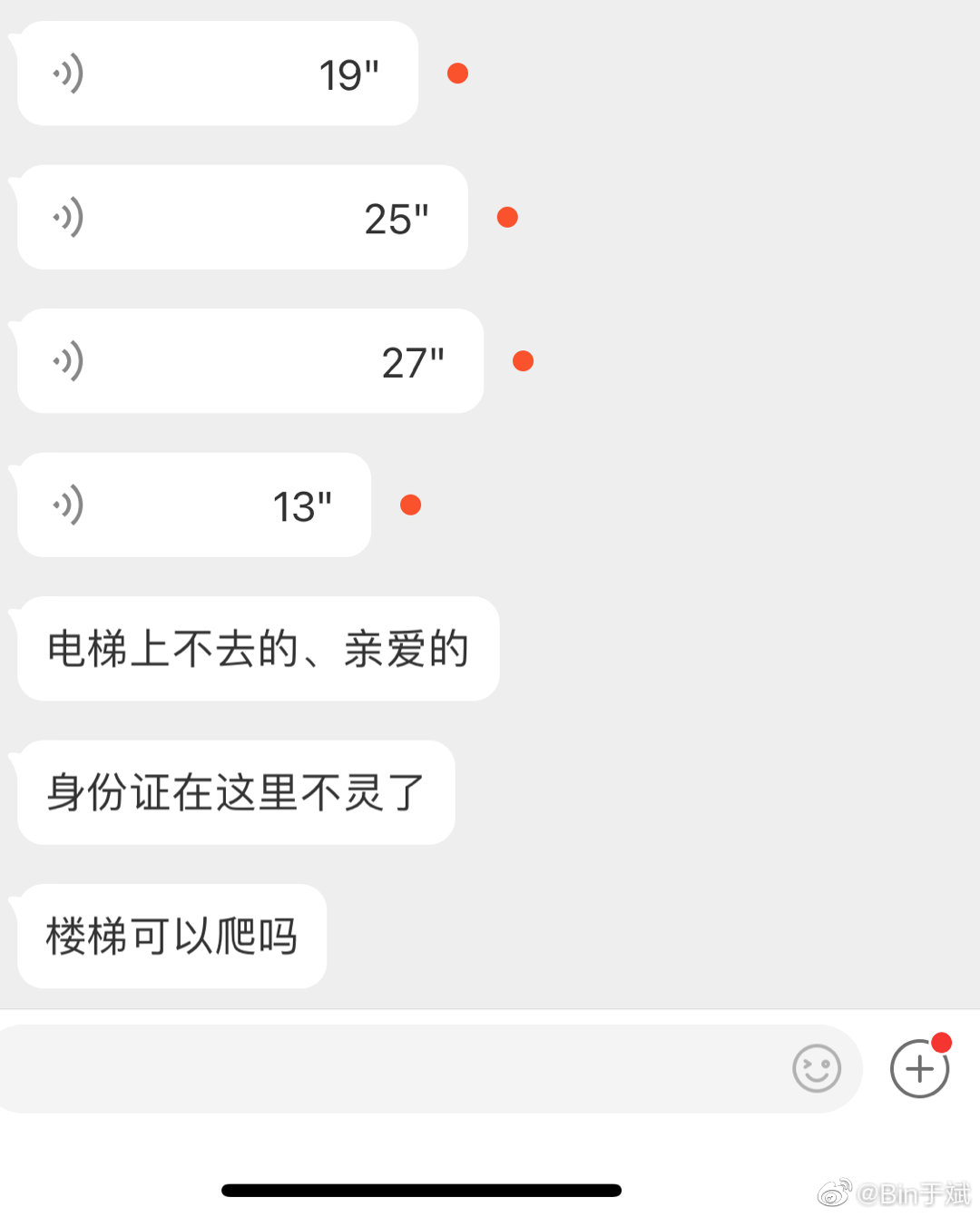Viewport: 980px width, 1217px height.
Task: Play the 27-second voice message
Action: tap(250, 359)
